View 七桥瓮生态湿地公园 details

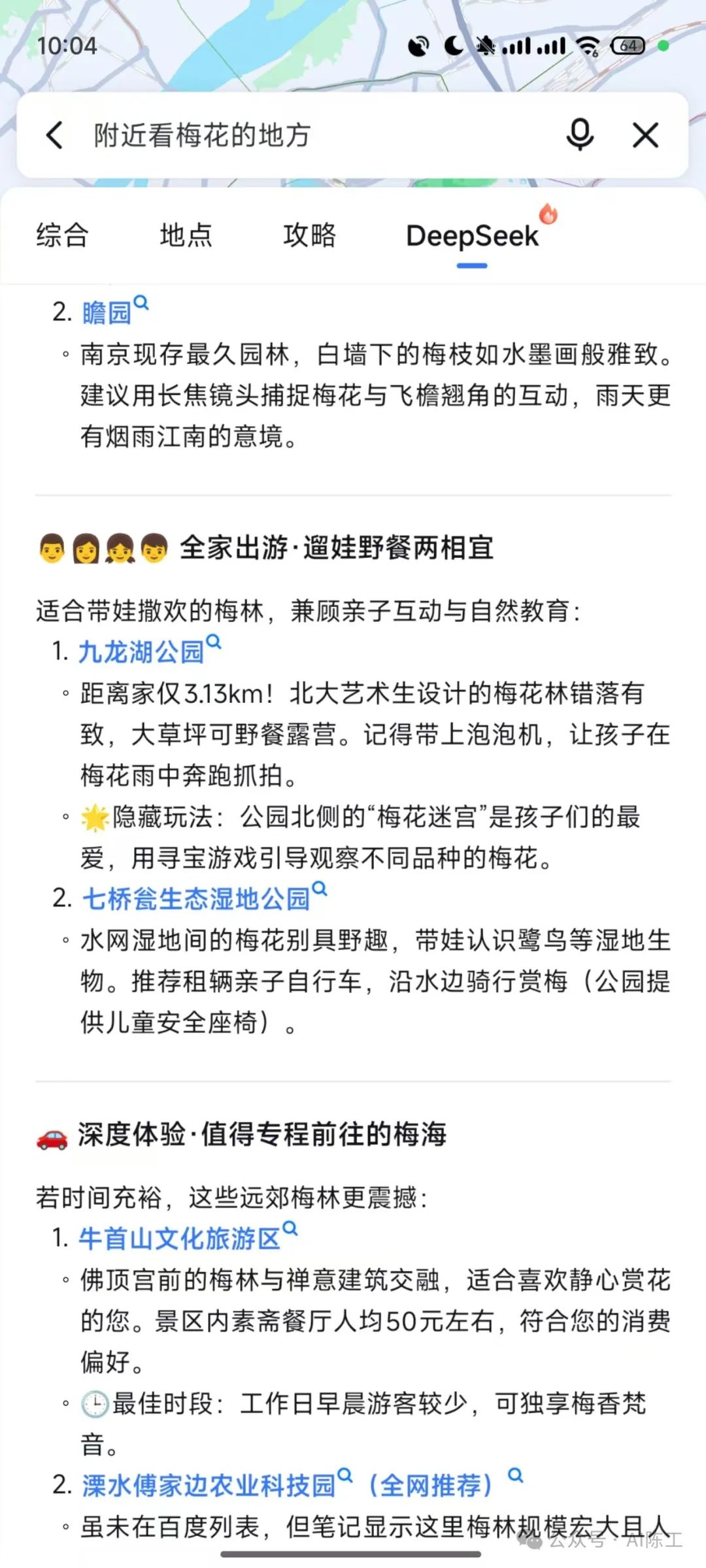coord(196,899)
